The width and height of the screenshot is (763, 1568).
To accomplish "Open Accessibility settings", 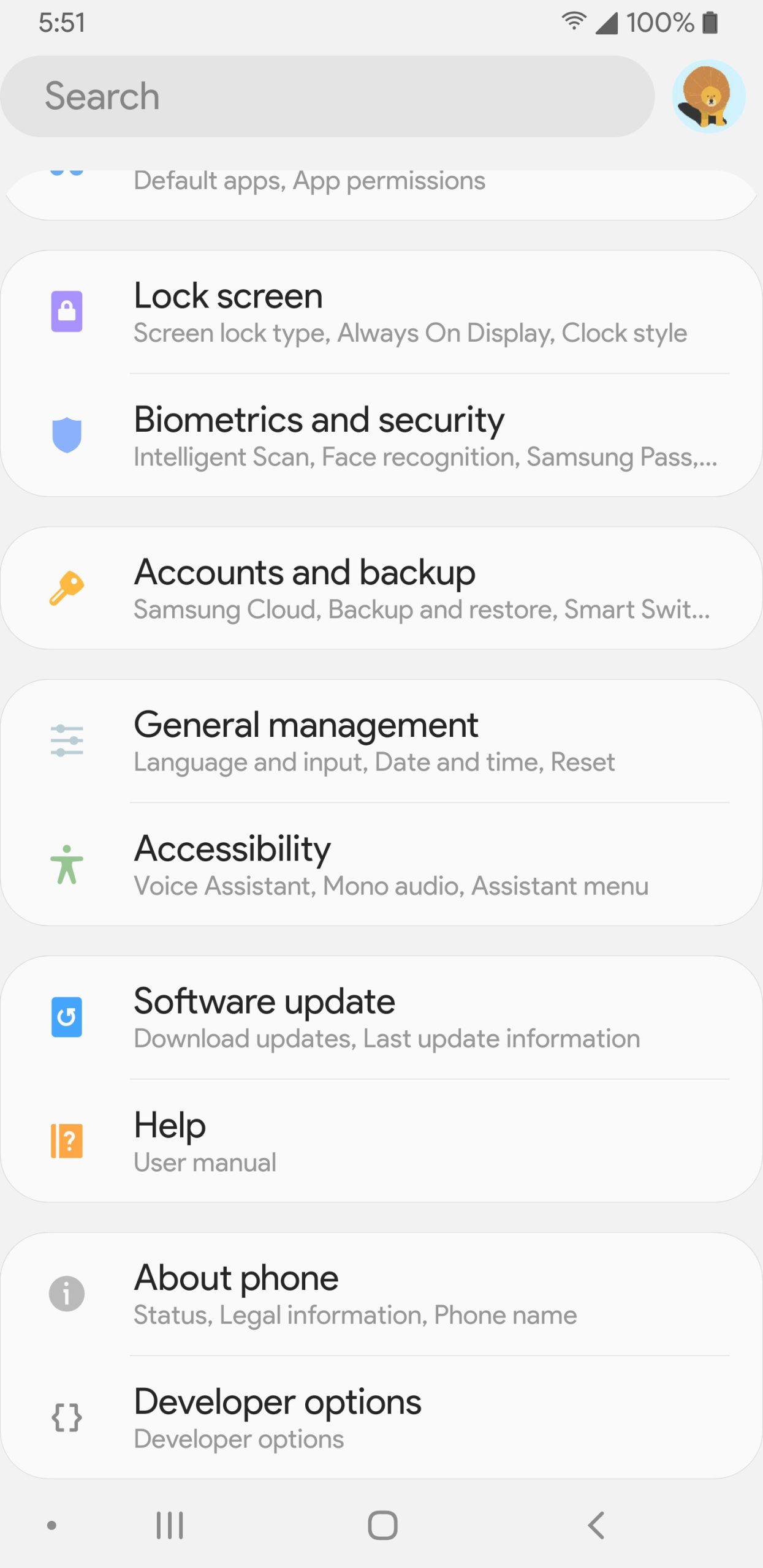I will 381,864.
